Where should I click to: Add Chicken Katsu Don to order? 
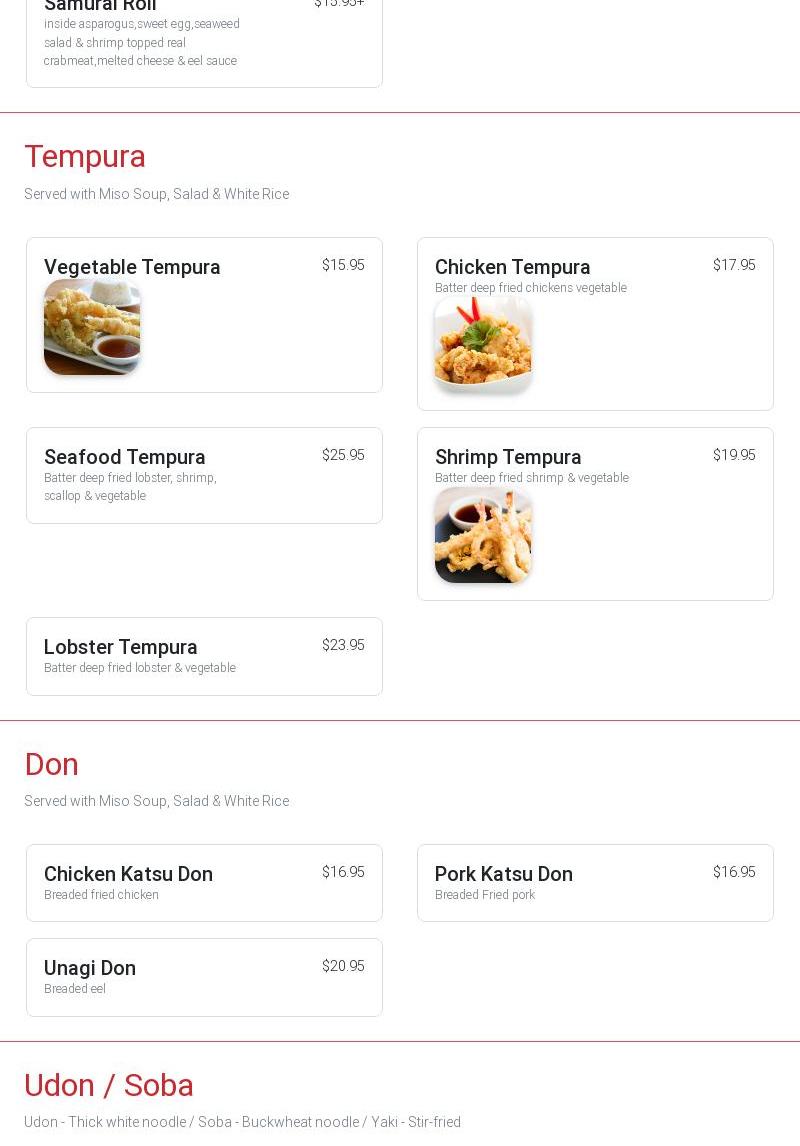tap(204, 882)
